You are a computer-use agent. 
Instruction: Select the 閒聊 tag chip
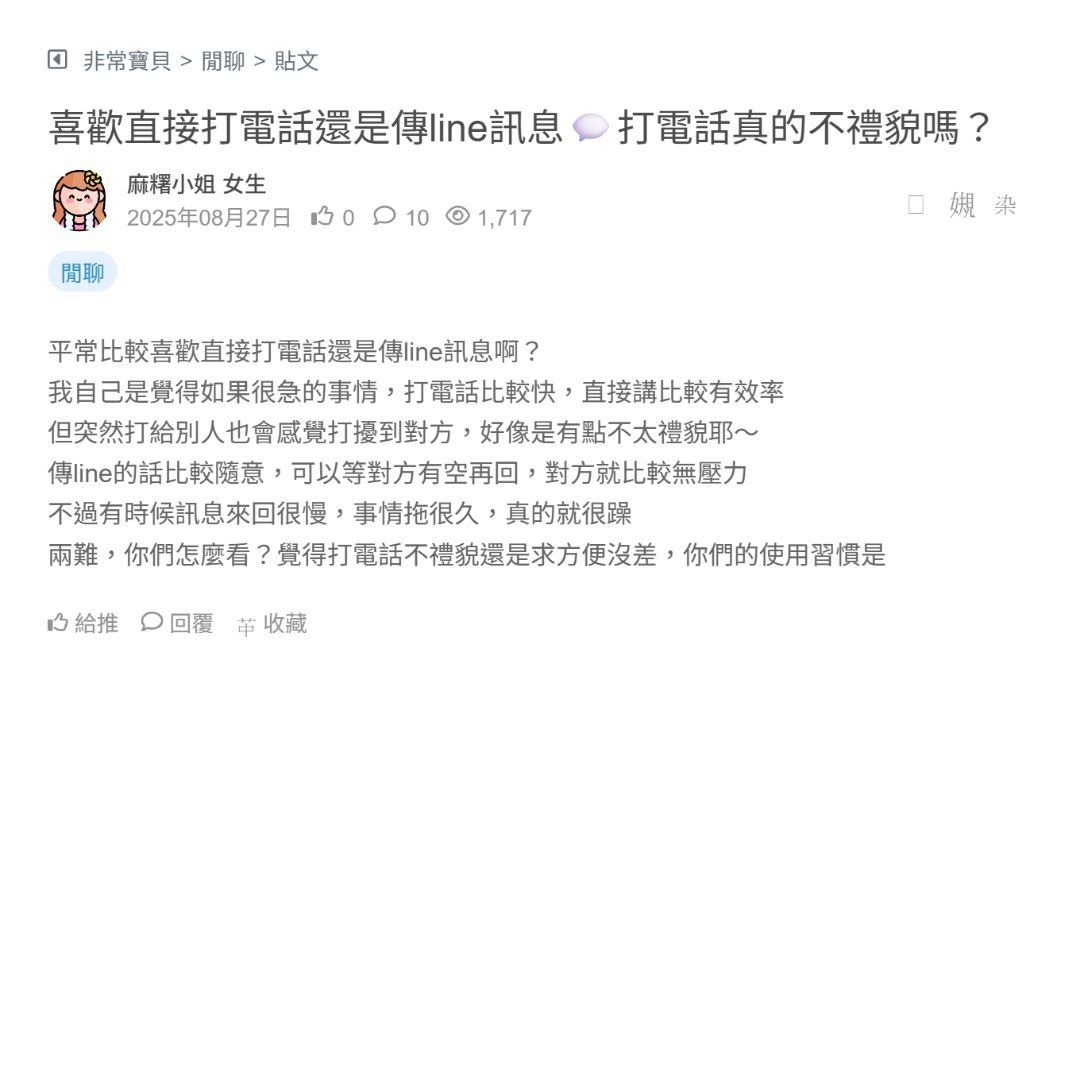point(82,273)
